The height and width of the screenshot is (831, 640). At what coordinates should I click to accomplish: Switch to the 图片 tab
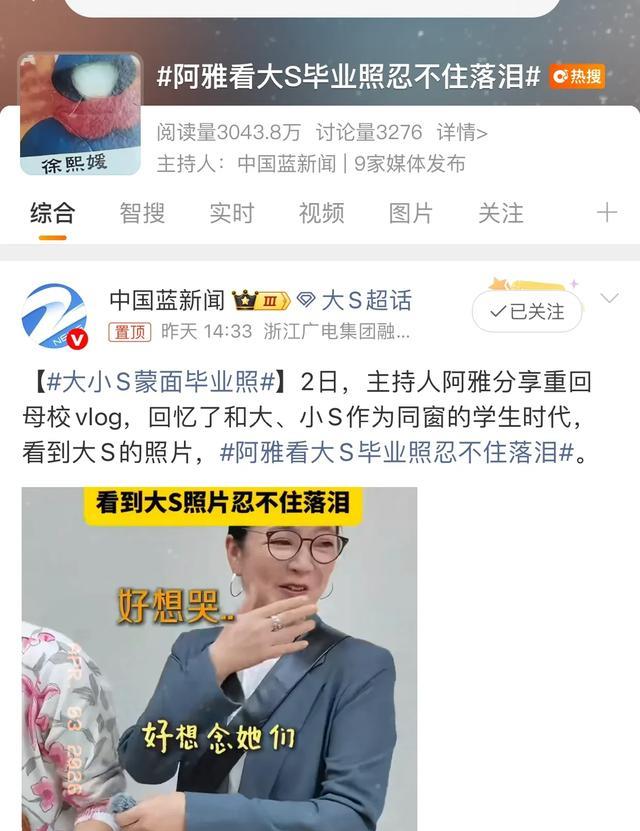pos(411,213)
